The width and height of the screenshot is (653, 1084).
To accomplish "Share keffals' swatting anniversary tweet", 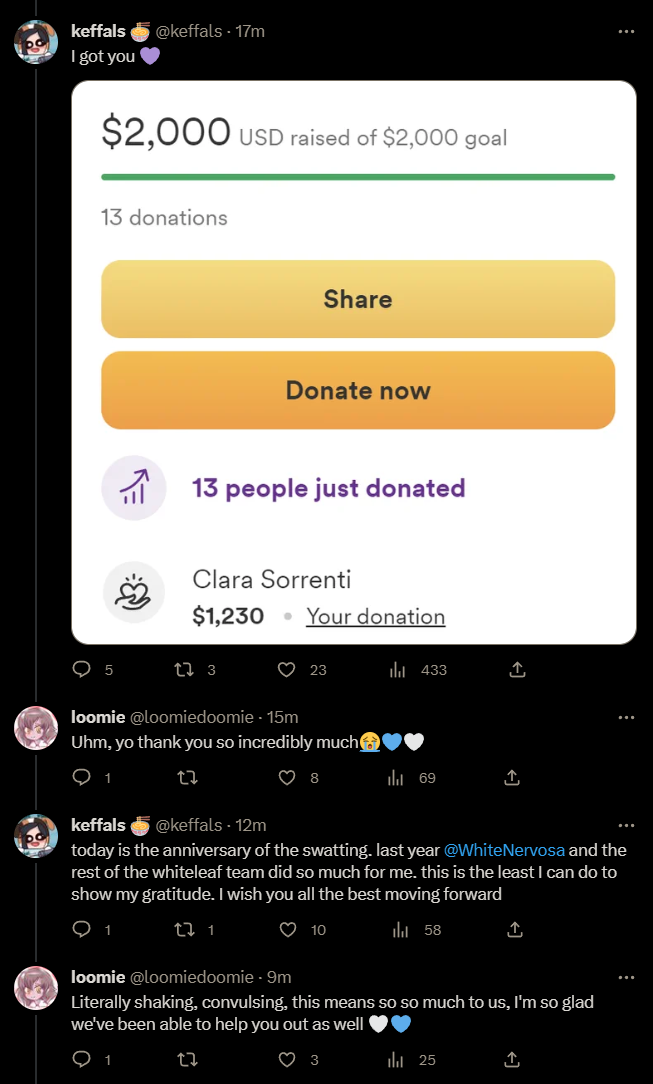I will 514,930.
